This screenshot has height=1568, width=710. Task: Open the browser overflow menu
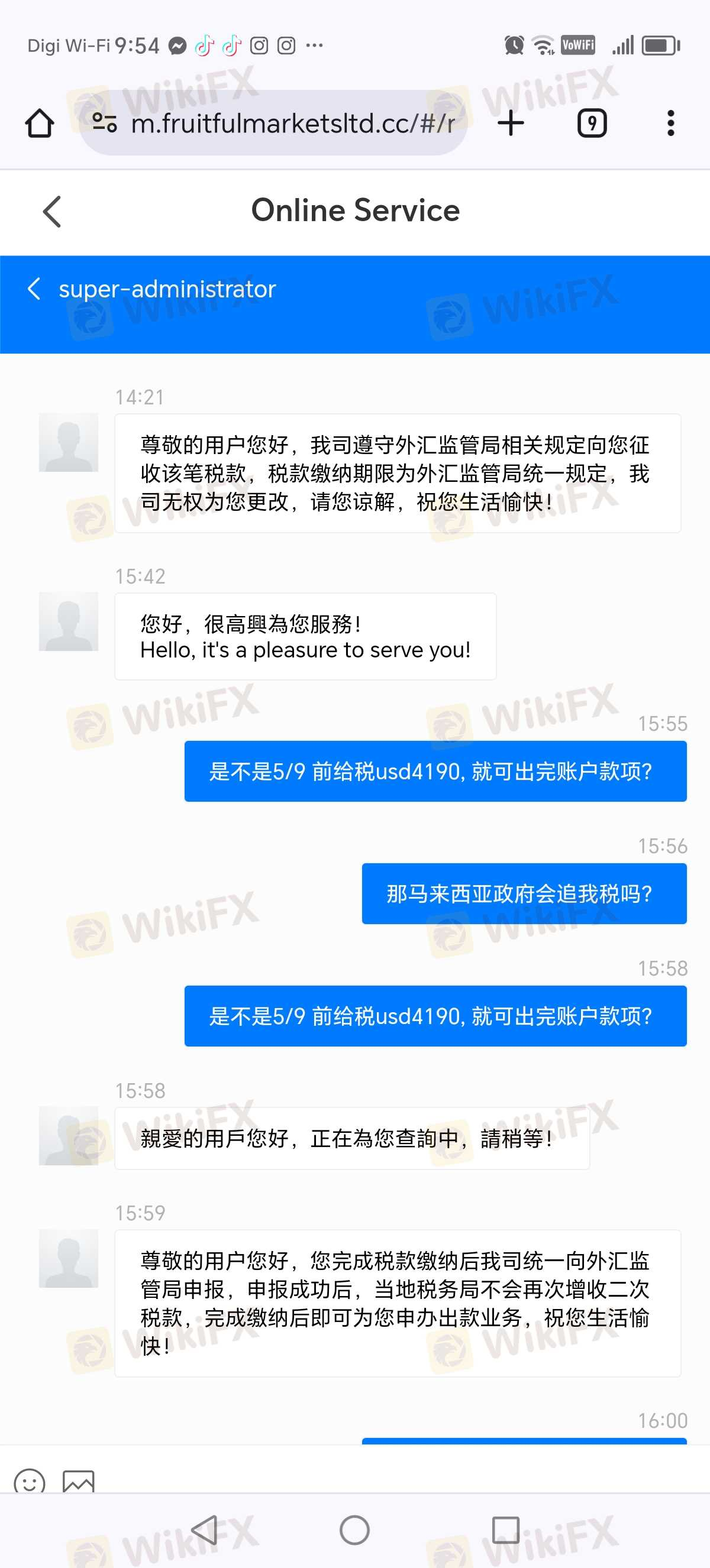point(670,124)
